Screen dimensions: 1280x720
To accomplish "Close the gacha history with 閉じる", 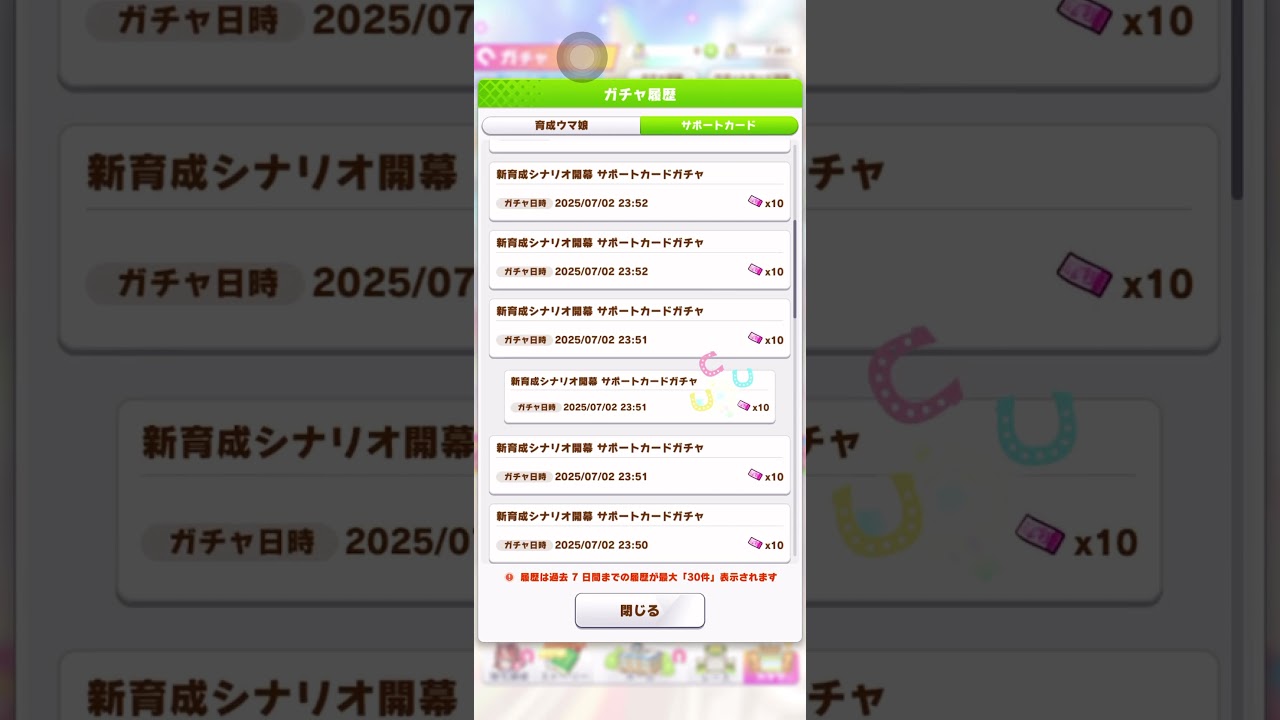I will click(639, 610).
